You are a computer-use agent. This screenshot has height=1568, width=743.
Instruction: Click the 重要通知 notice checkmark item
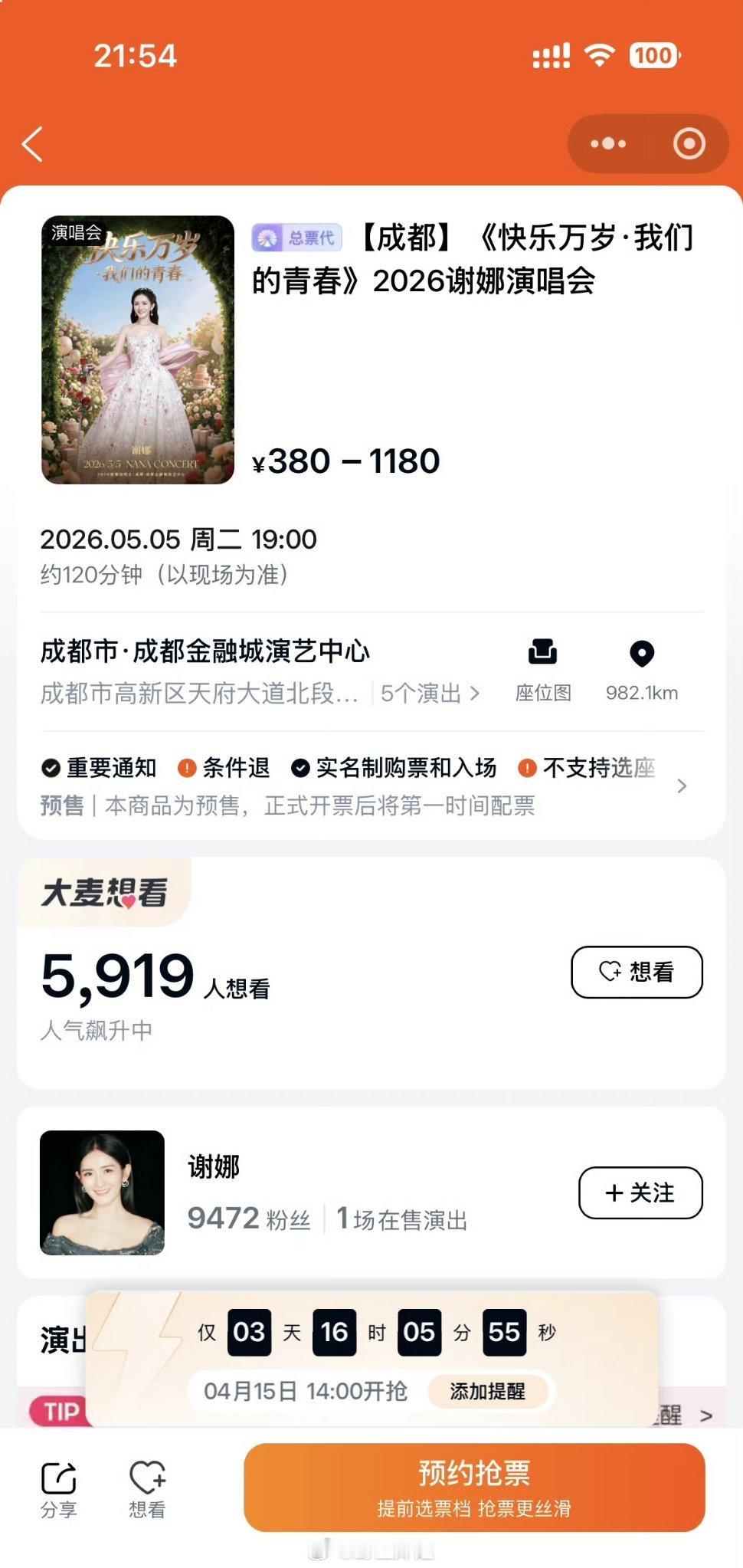(99, 768)
